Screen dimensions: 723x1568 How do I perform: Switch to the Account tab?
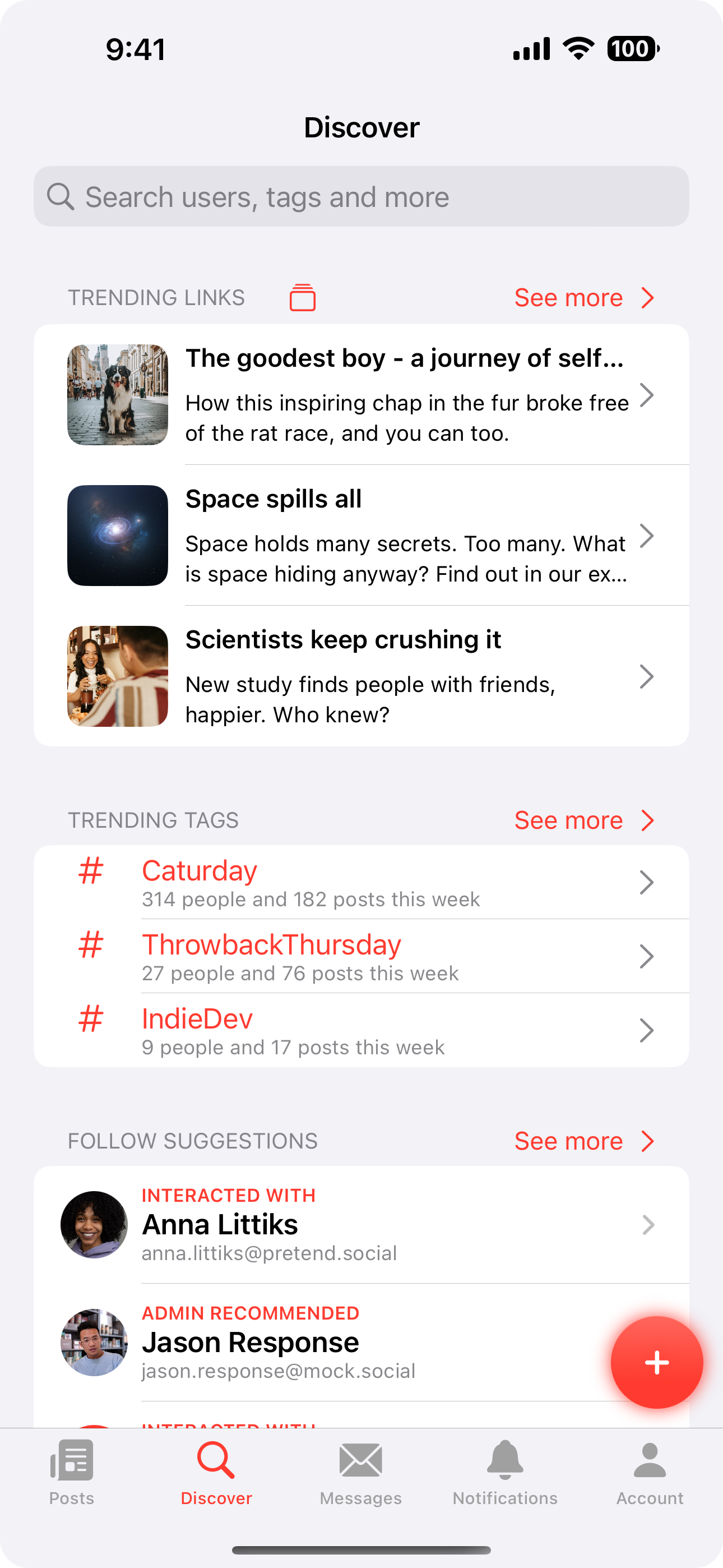tap(650, 1472)
